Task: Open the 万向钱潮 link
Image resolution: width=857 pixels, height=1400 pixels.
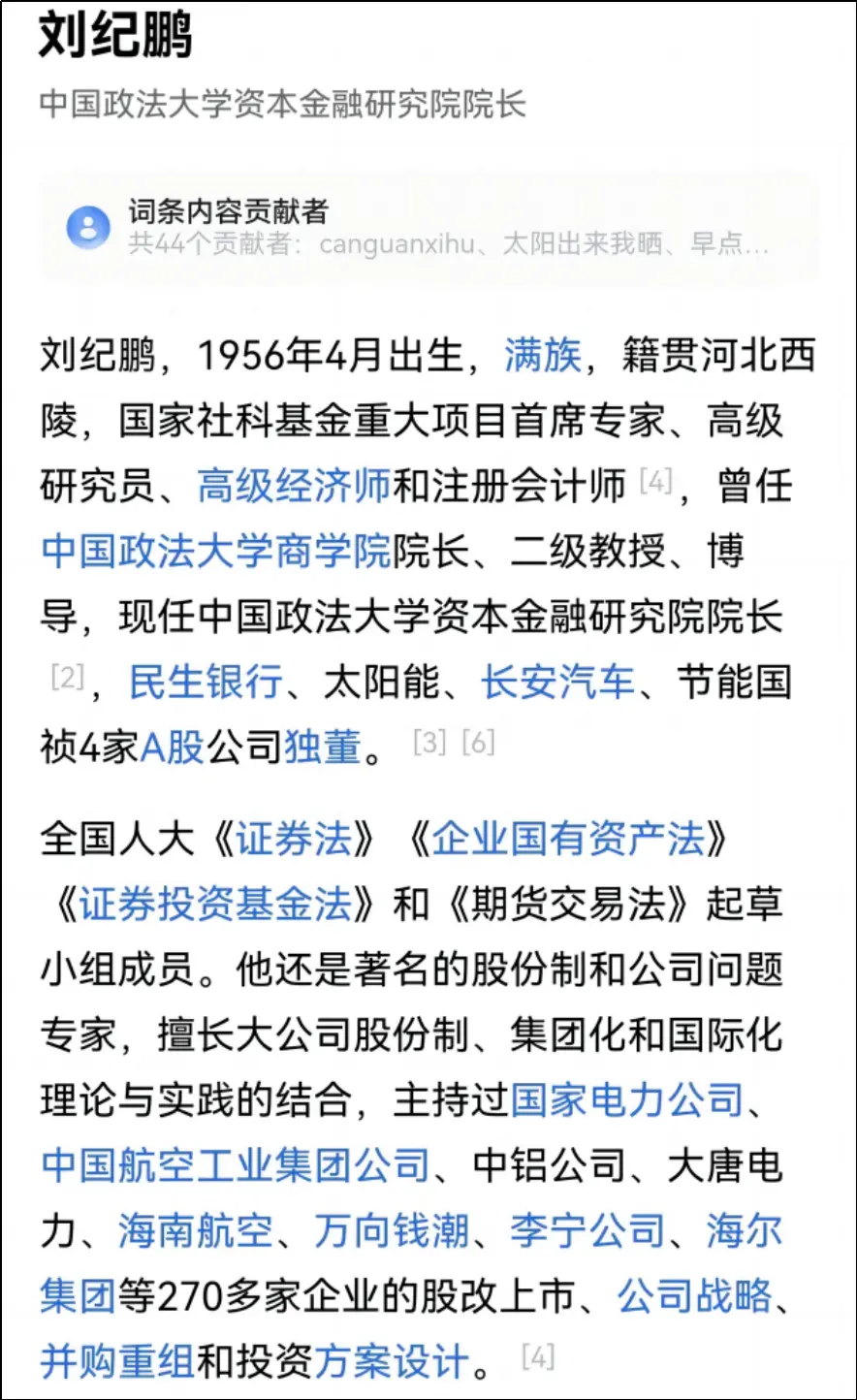Action: click(x=392, y=1231)
